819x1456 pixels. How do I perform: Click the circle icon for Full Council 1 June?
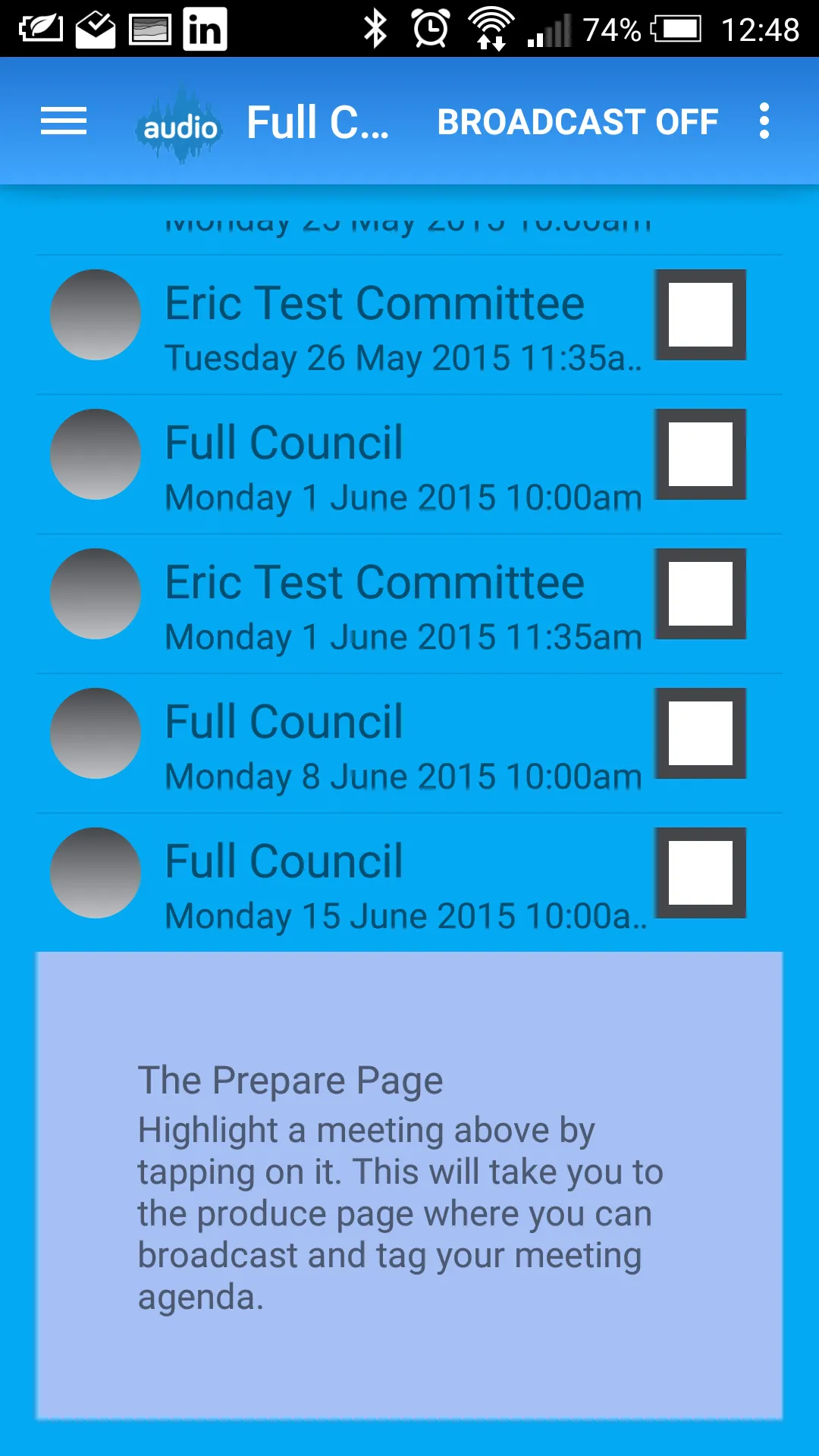(x=96, y=455)
